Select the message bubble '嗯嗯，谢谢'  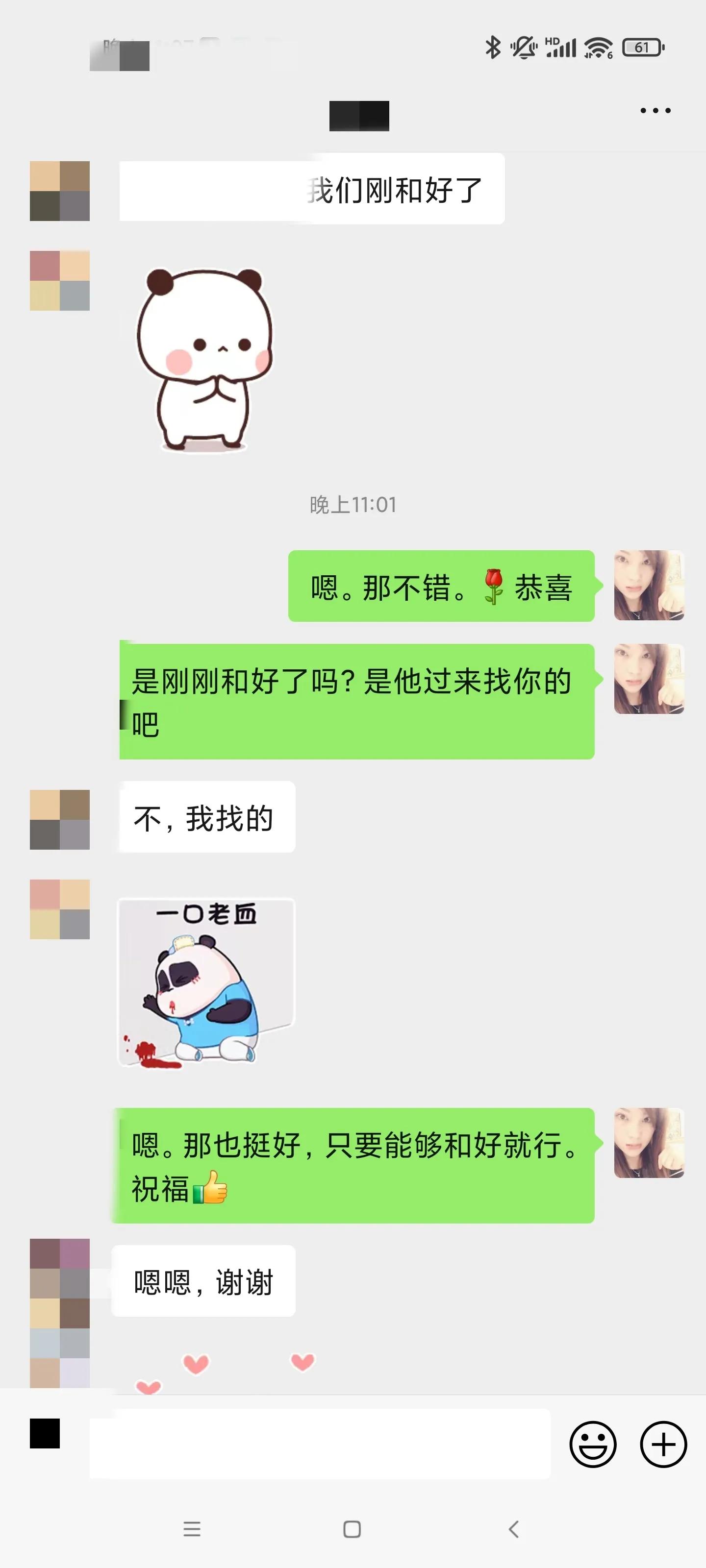coord(203,1282)
